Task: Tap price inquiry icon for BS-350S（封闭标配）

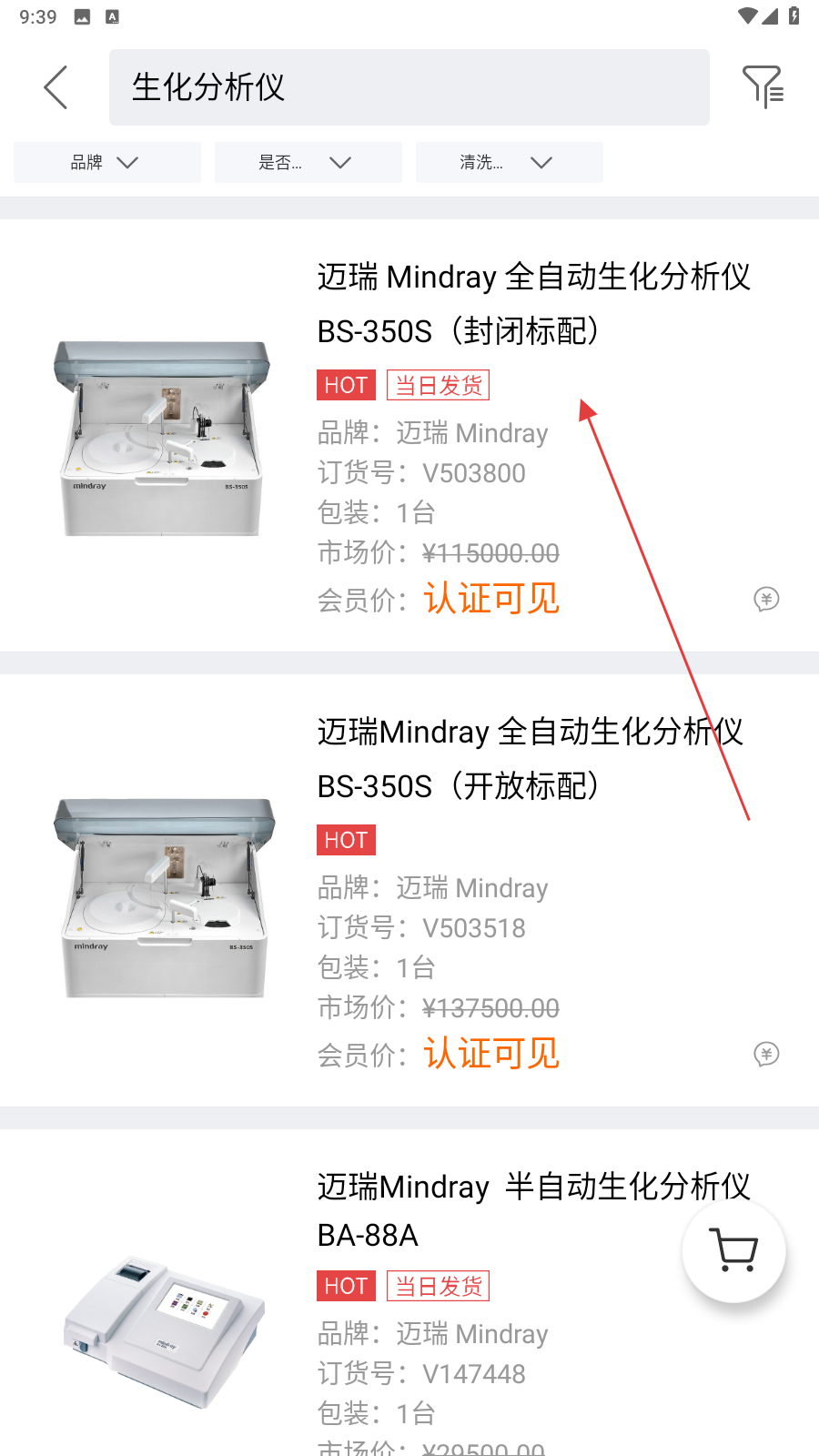Action: click(766, 599)
